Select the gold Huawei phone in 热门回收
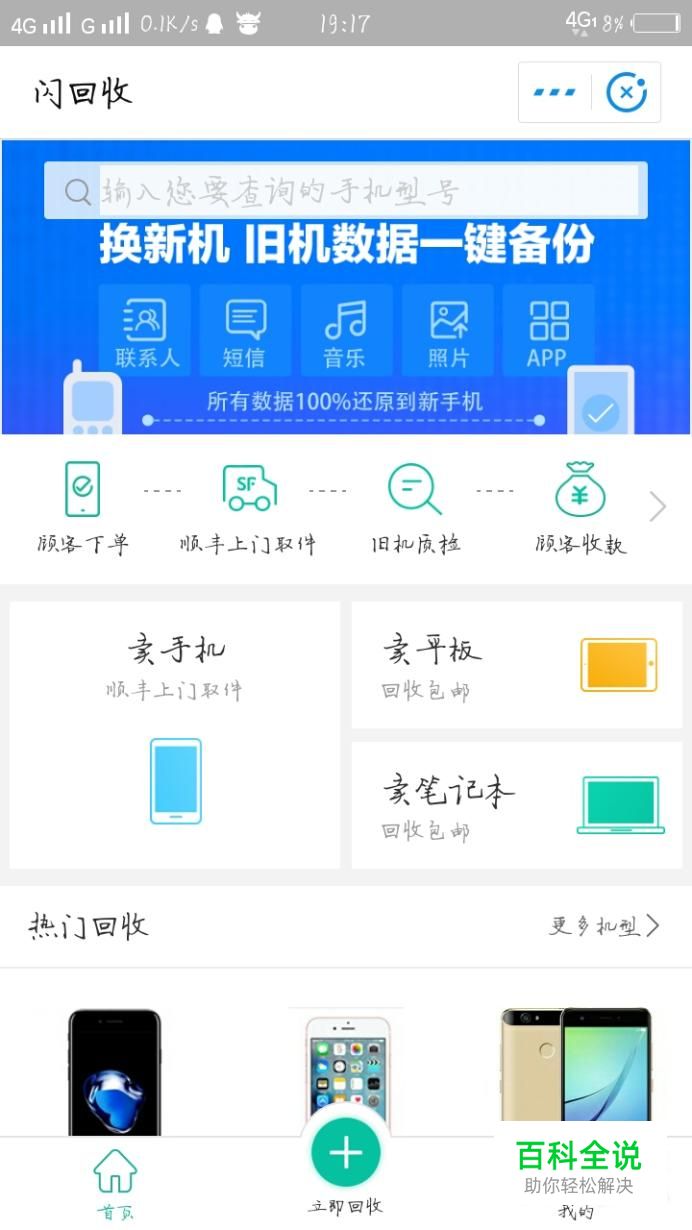The height and width of the screenshot is (1230, 692). click(576, 1066)
